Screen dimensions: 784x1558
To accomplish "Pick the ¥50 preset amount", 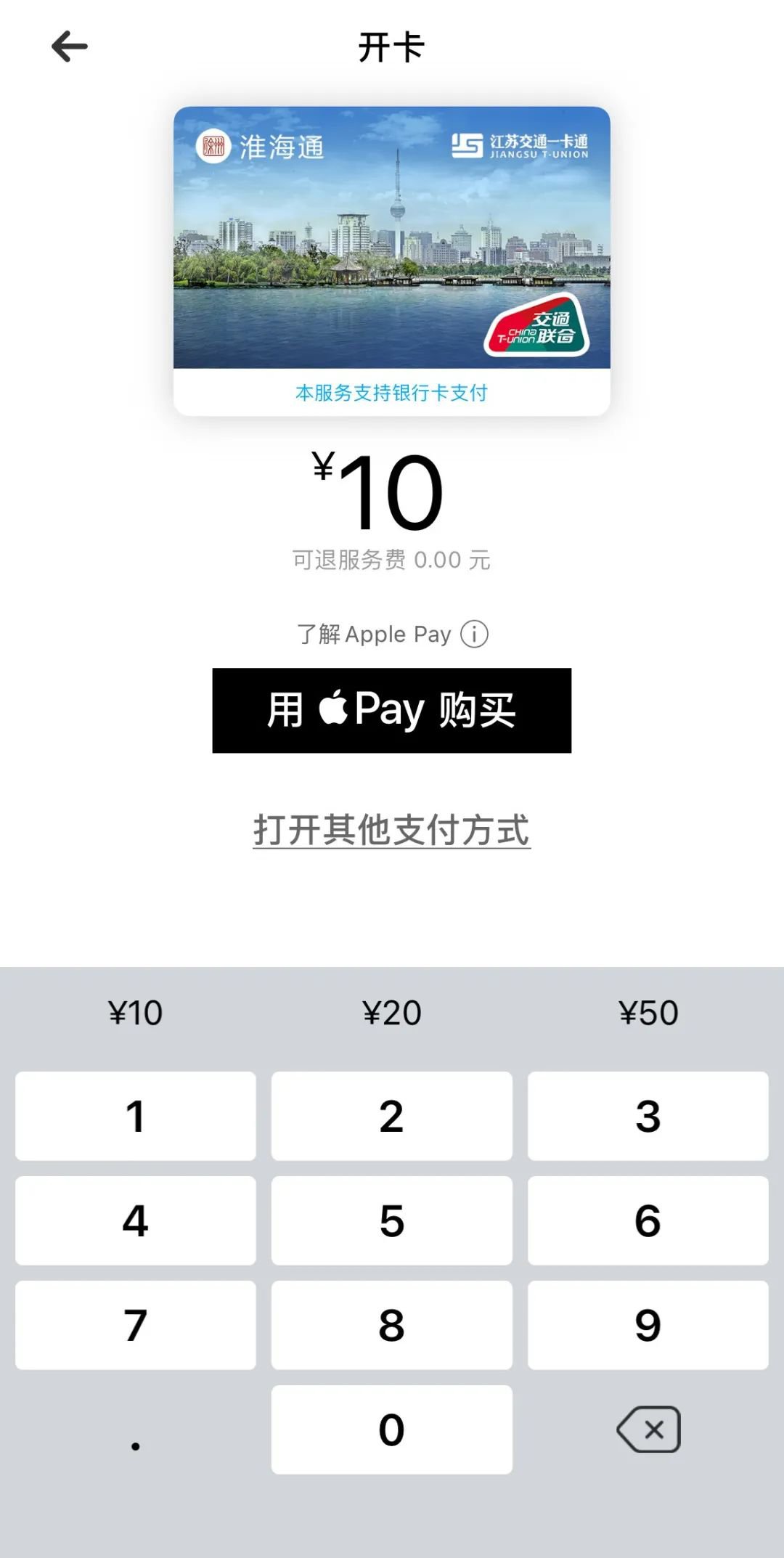I will (x=648, y=1013).
